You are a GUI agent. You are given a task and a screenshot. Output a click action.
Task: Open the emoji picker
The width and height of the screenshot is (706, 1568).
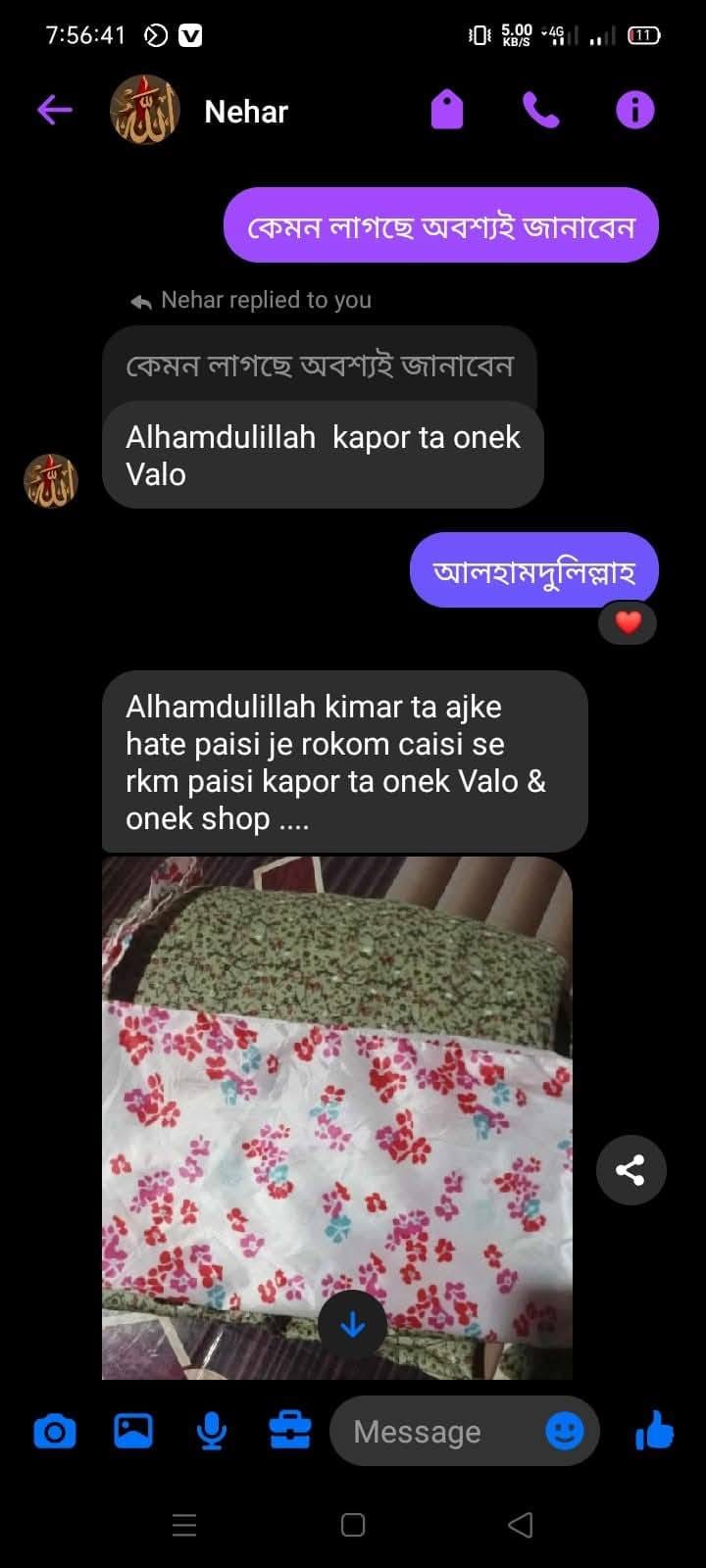[564, 1432]
